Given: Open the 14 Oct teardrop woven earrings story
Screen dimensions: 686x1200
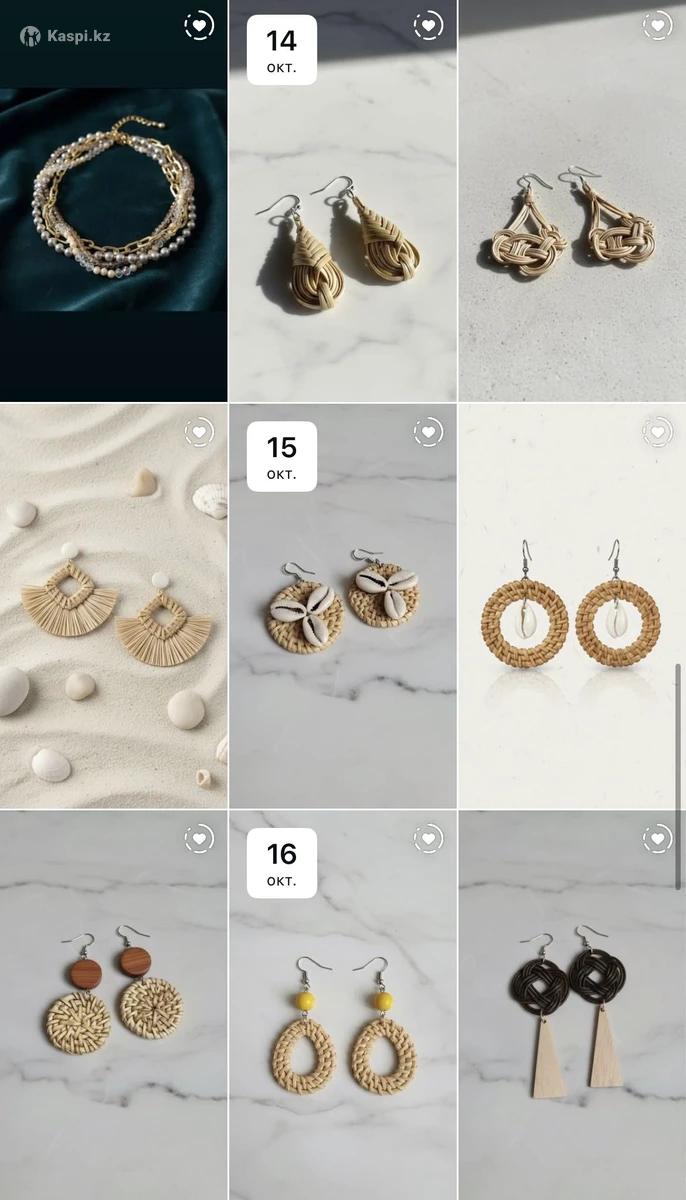Looking at the screenshot, I should pos(342,240).
